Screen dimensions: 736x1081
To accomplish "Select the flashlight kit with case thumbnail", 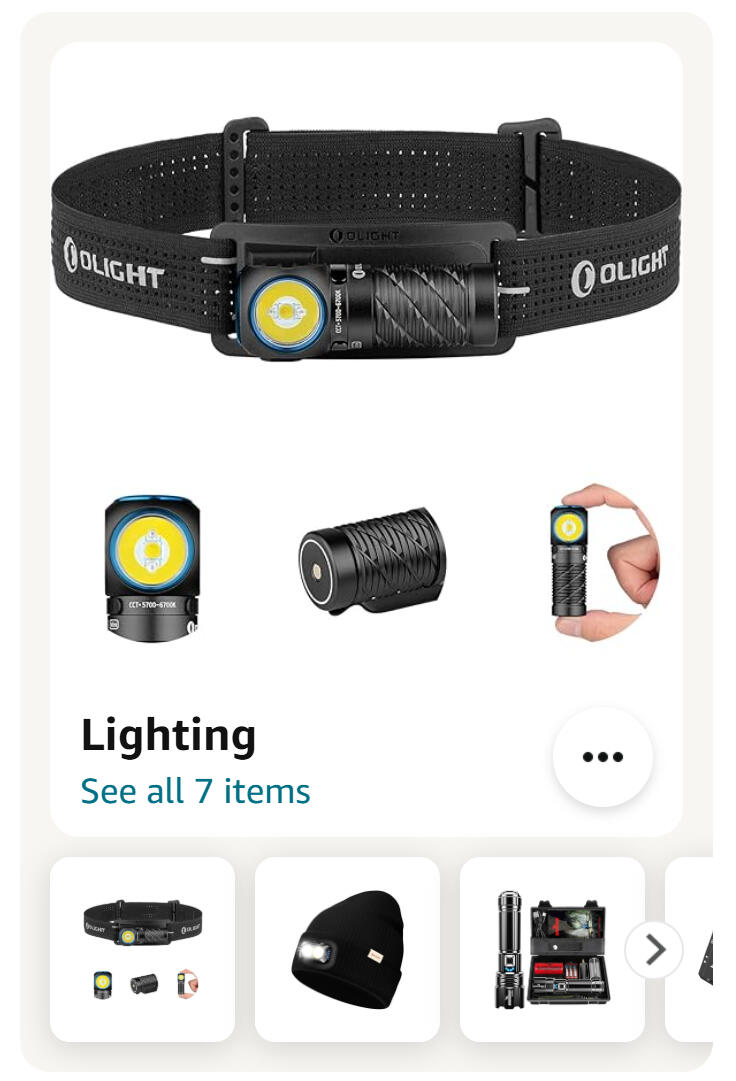I will (x=551, y=949).
